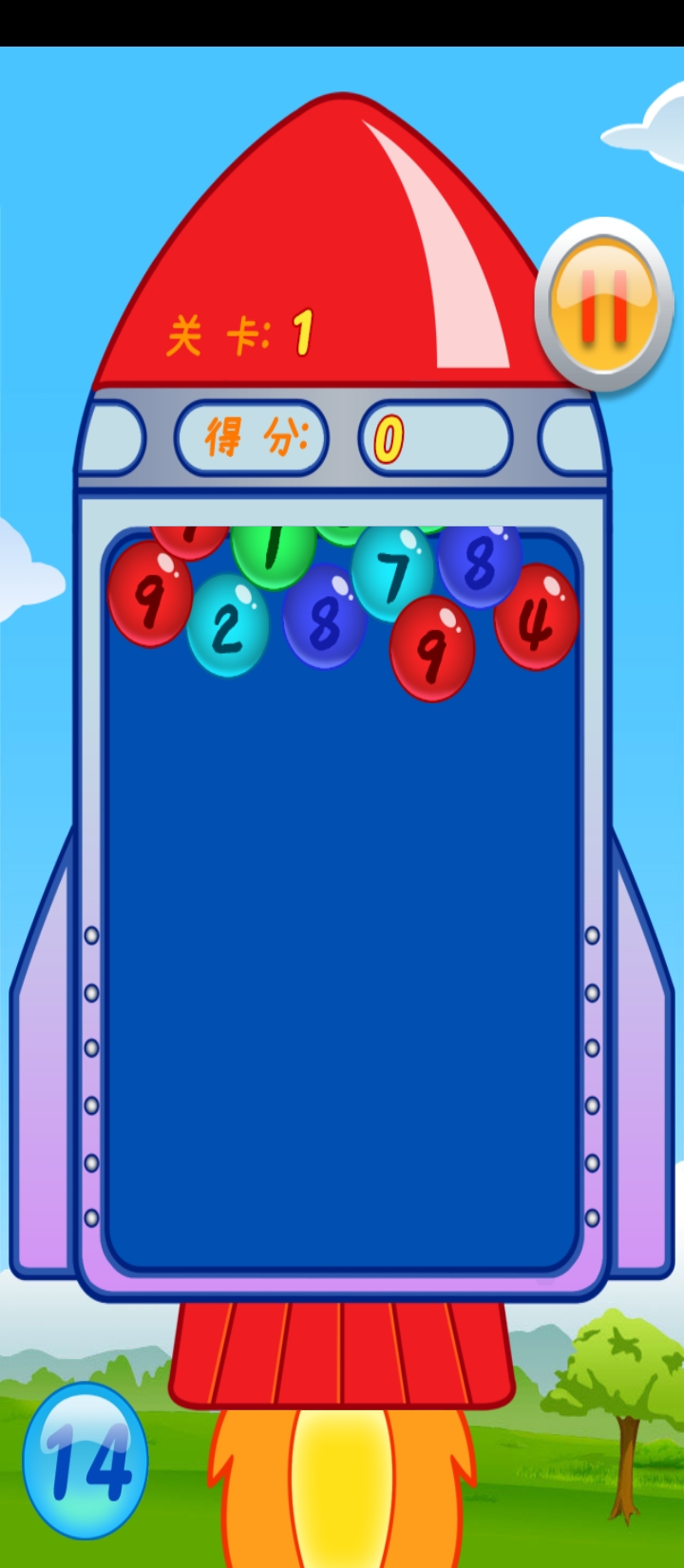
Task: Pause the game with the orange button
Action: point(604,305)
